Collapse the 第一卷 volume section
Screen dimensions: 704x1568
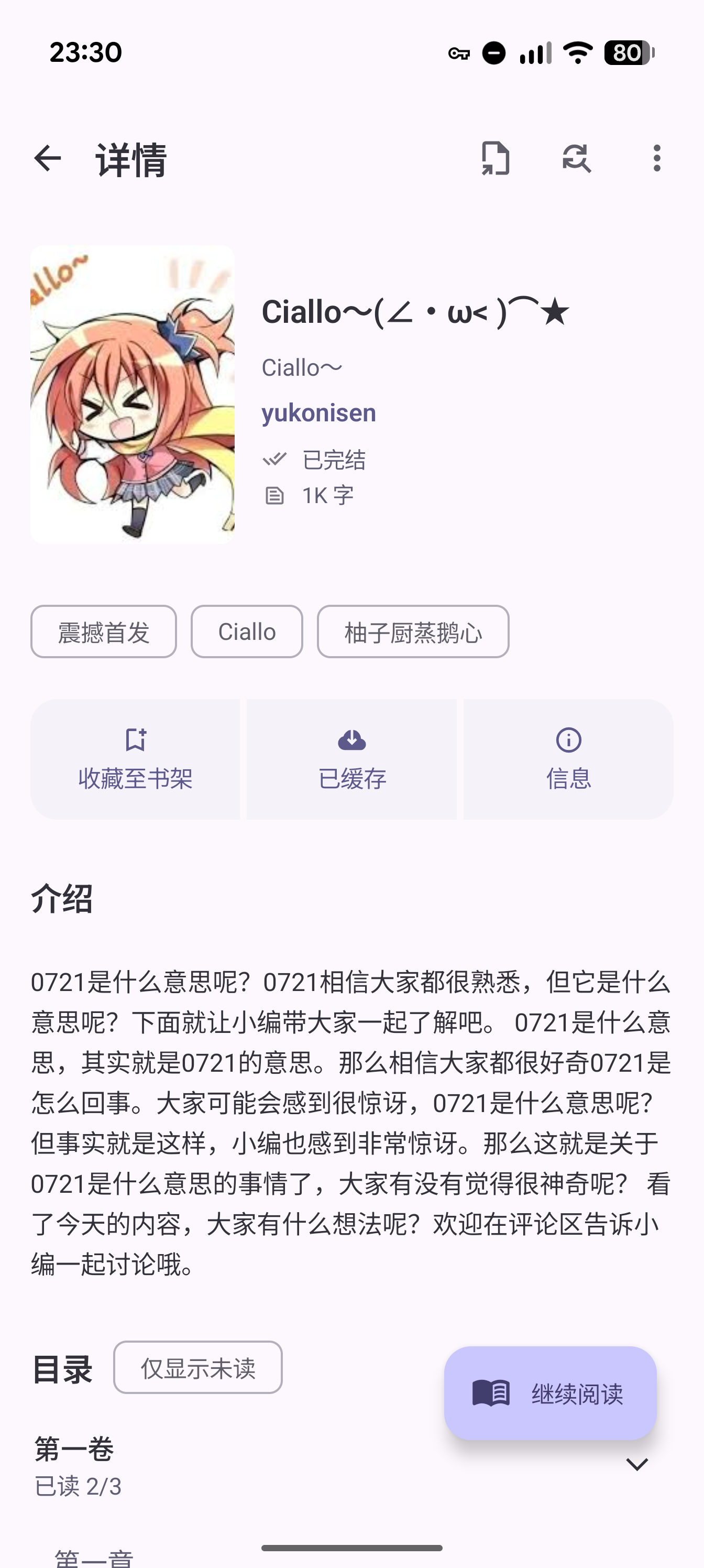coord(637,1465)
